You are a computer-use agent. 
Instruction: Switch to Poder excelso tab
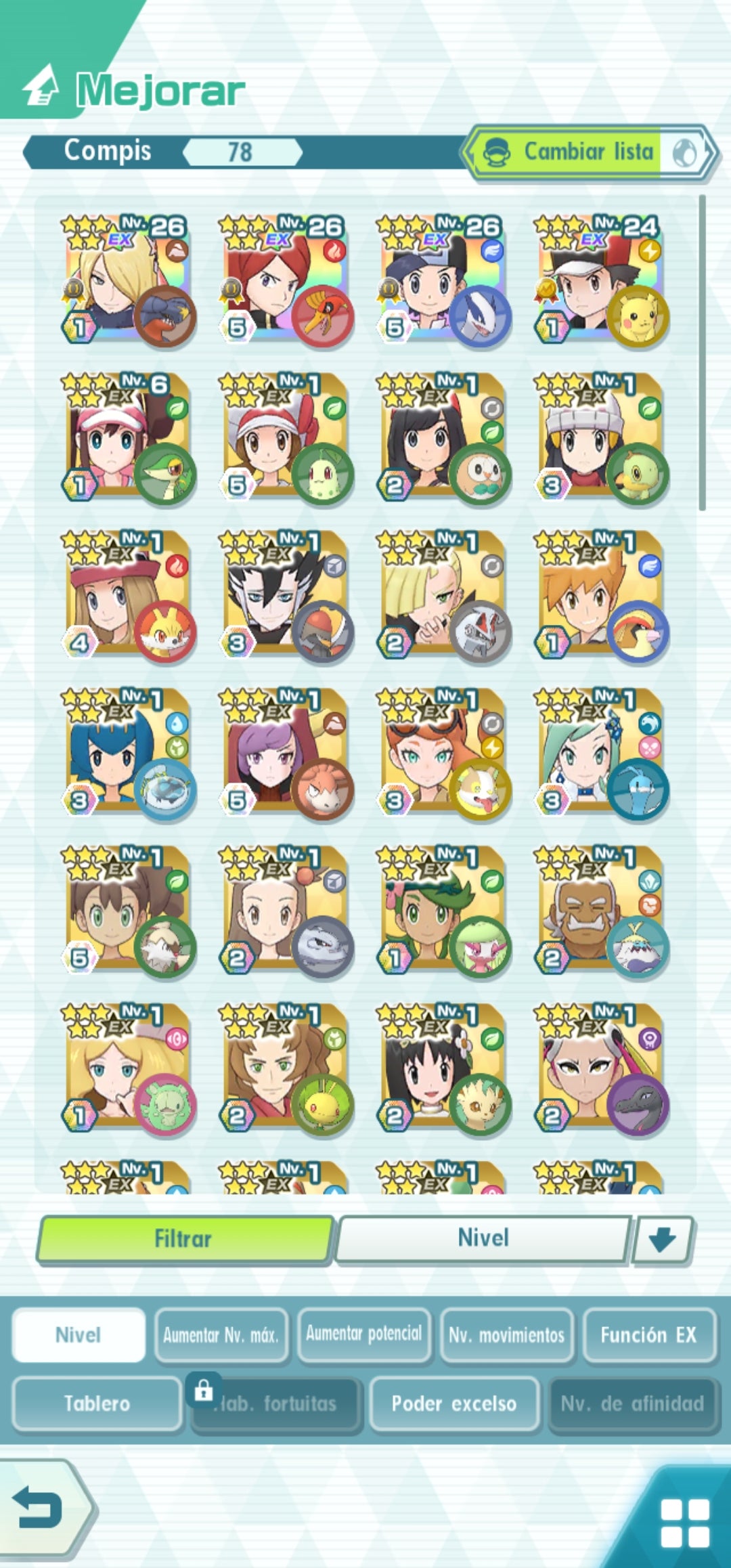point(453,1403)
